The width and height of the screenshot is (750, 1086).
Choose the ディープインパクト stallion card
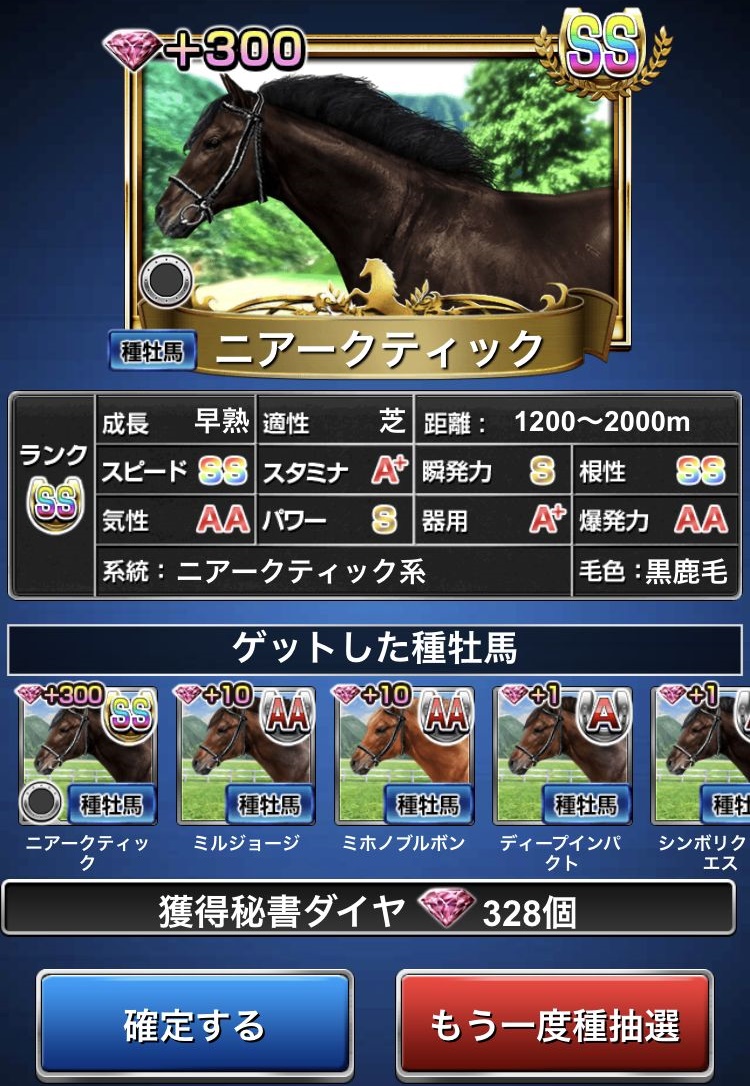(563, 756)
